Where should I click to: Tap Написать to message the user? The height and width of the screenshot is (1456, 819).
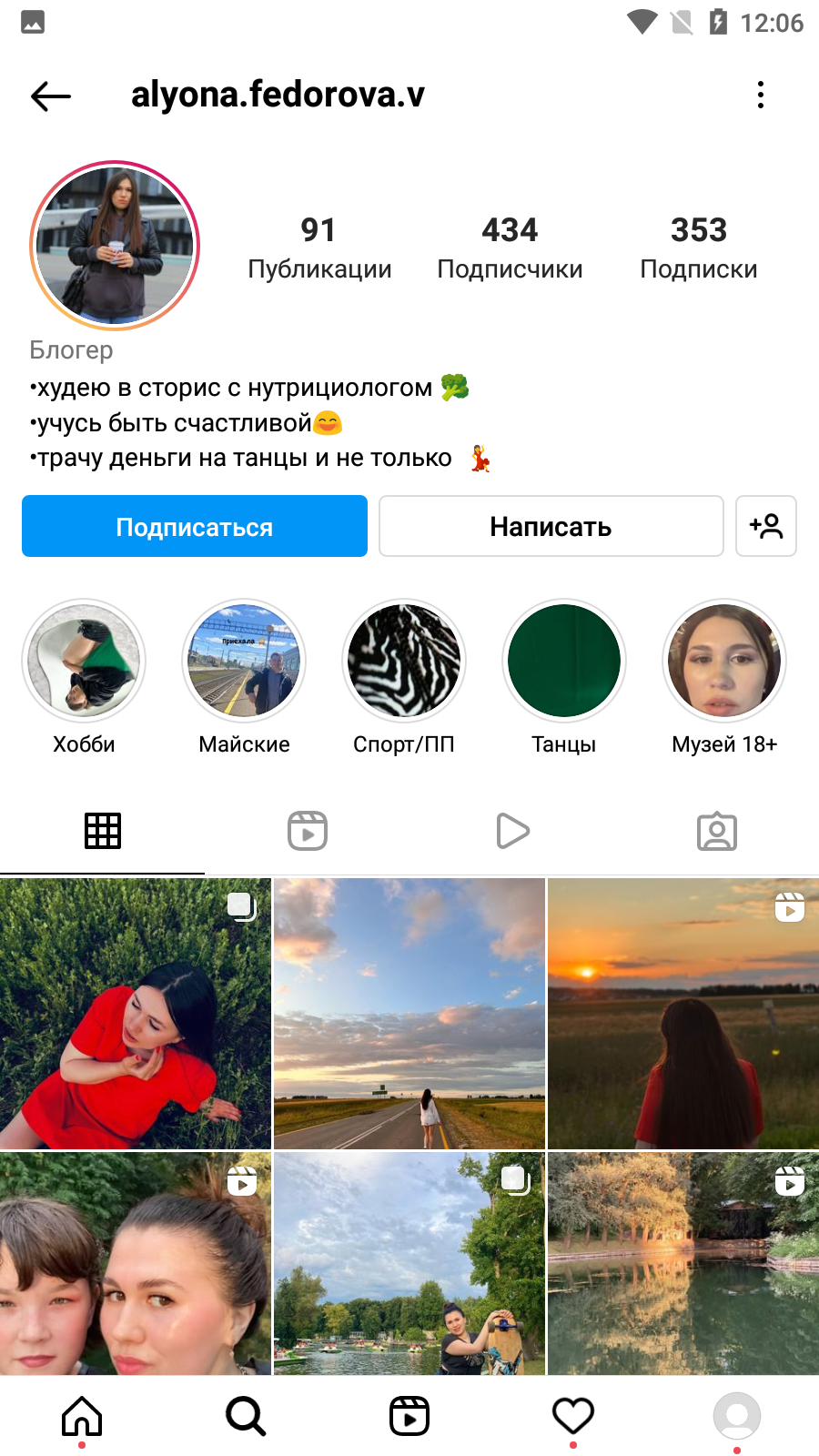(x=551, y=526)
